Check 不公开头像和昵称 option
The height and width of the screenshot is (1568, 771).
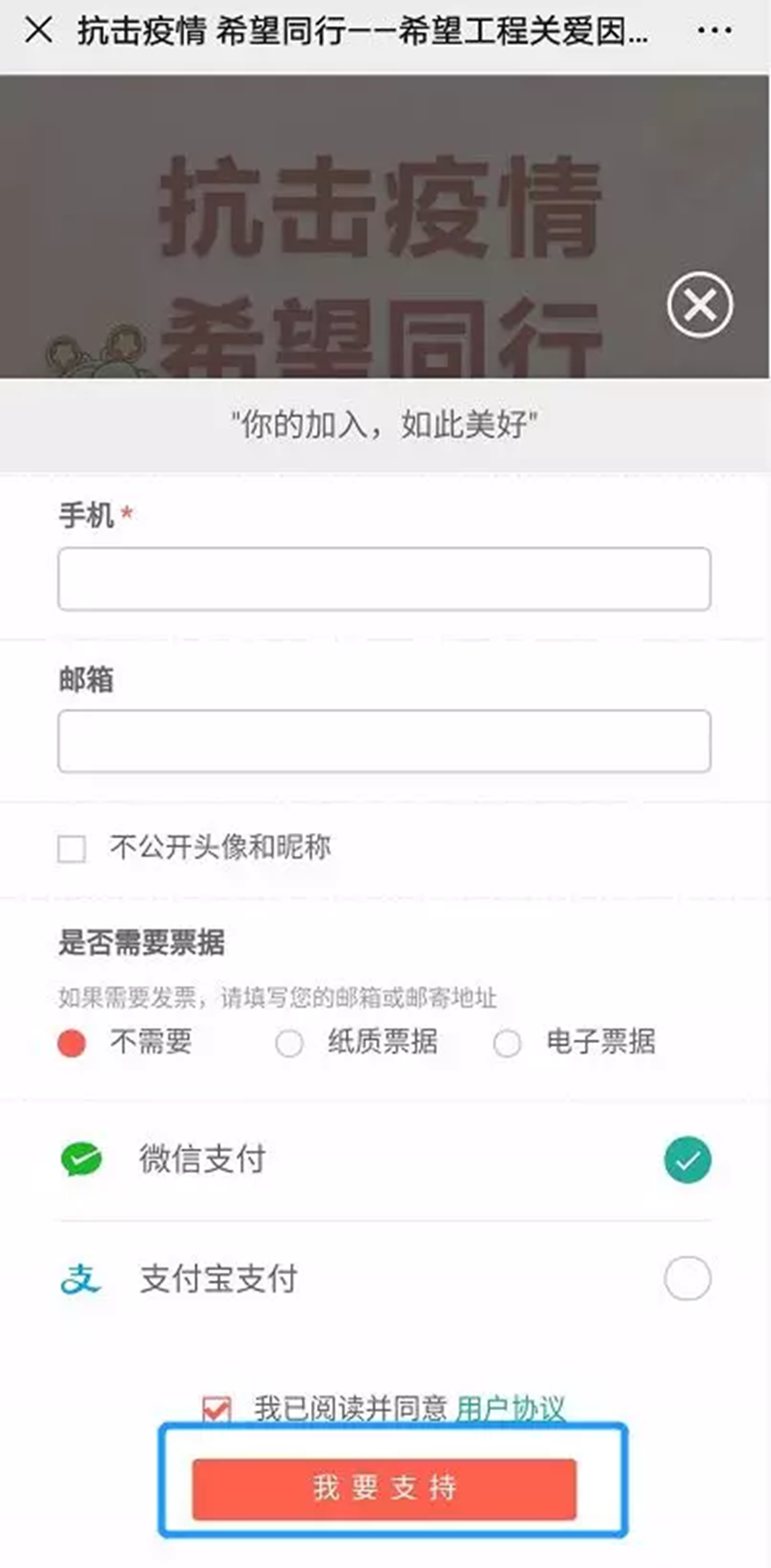click(72, 849)
